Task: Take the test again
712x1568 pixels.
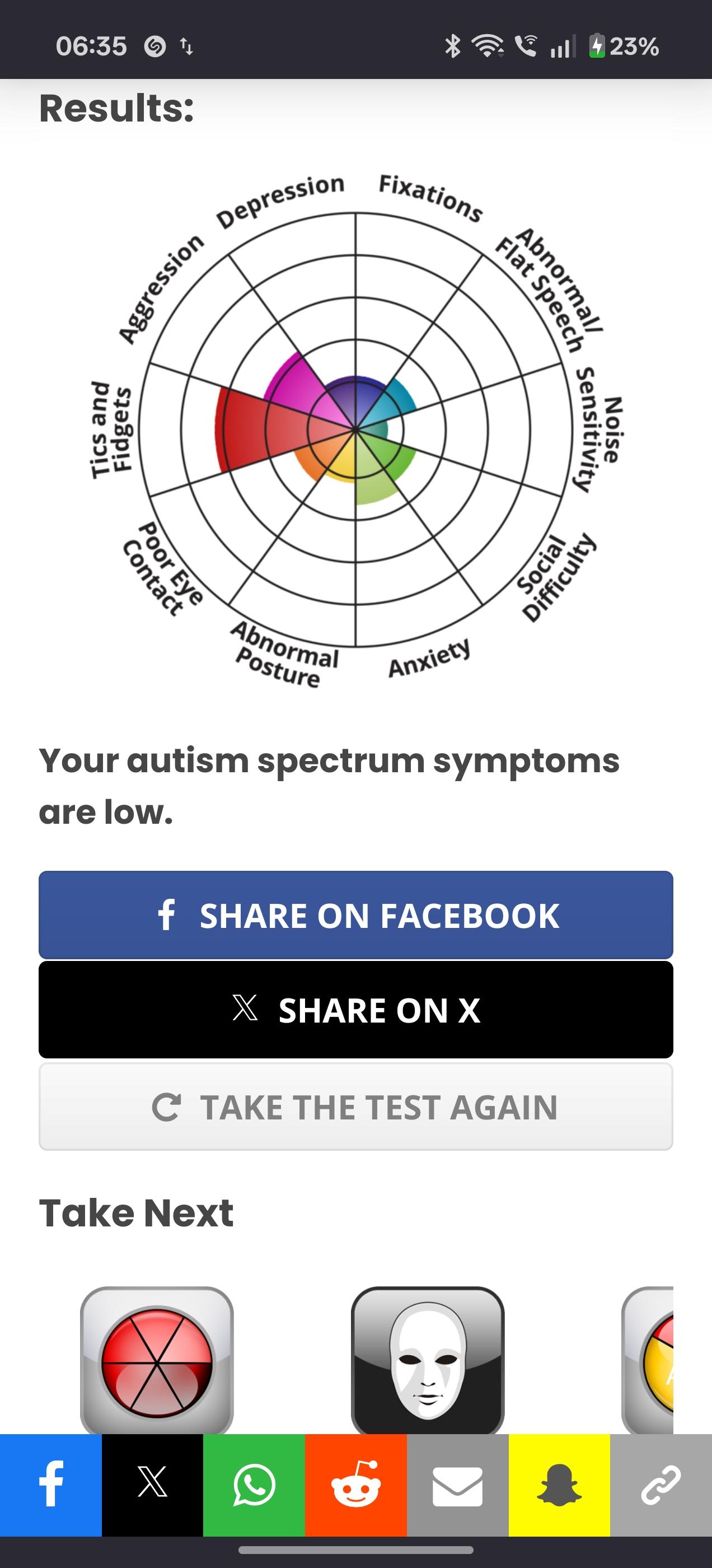Action: pyautogui.click(x=356, y=1106)
